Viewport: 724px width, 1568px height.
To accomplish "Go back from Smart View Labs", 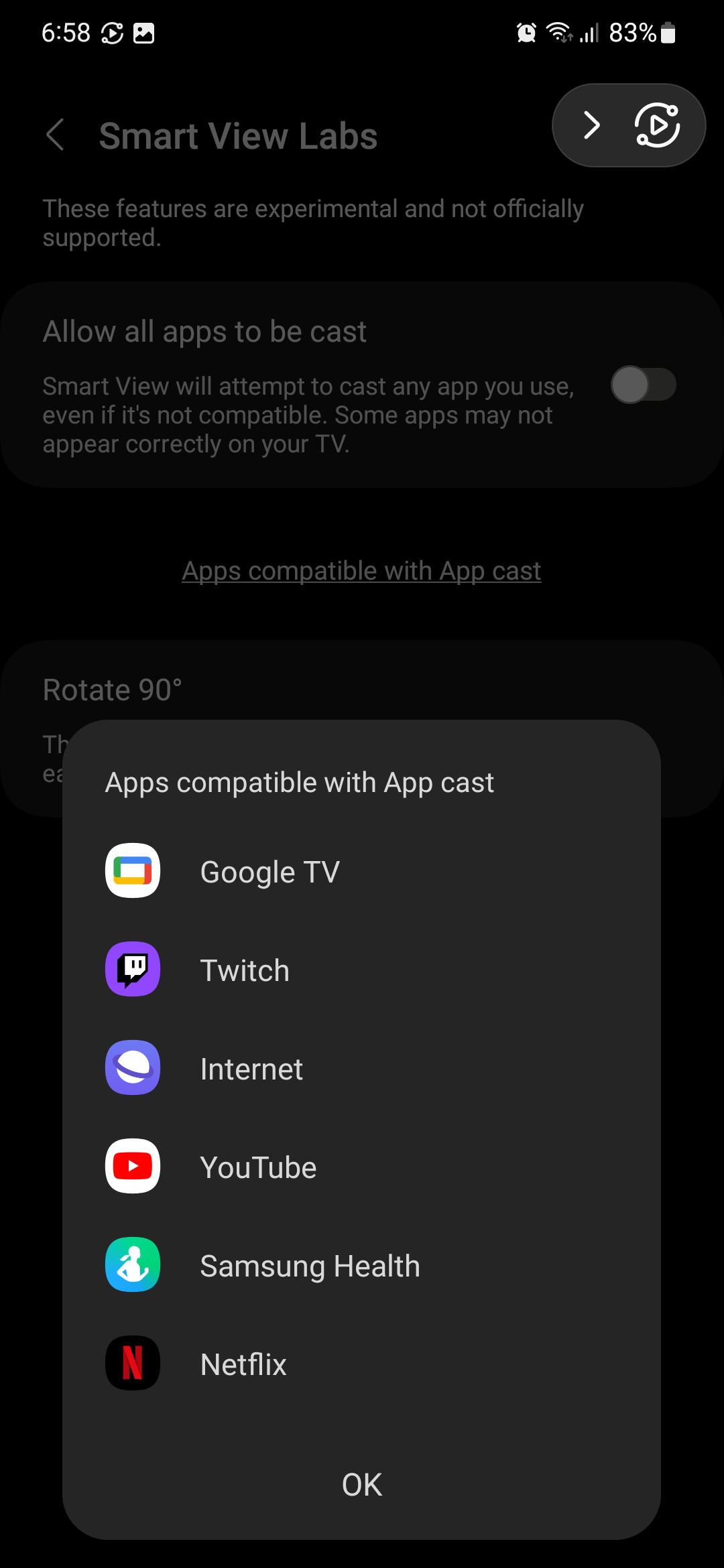I will point(56,135).
